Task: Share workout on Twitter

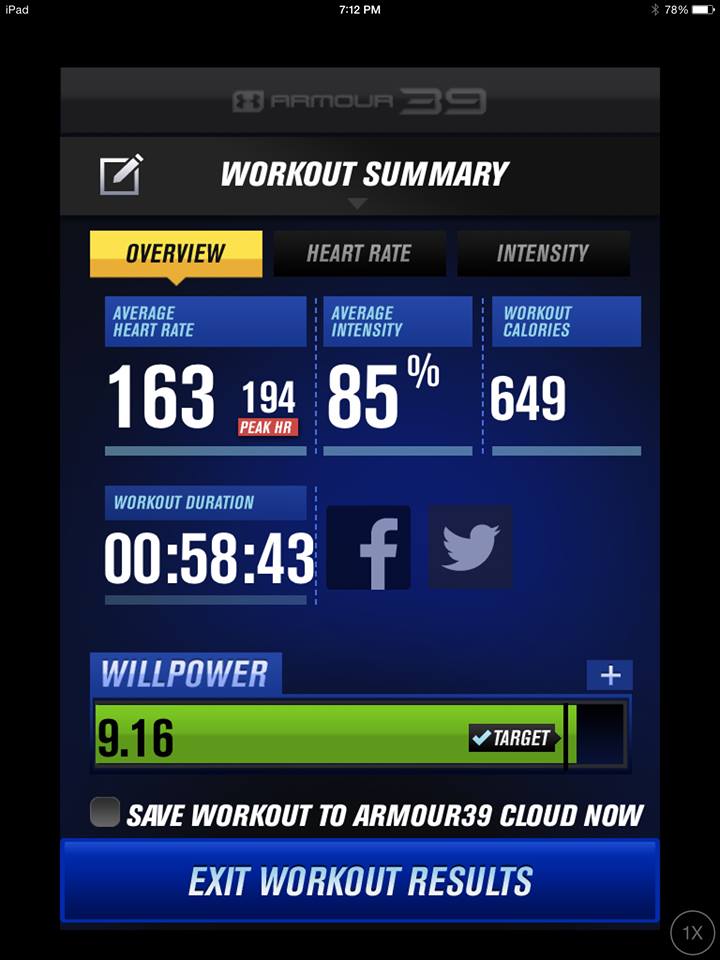Action: (470, 548)
